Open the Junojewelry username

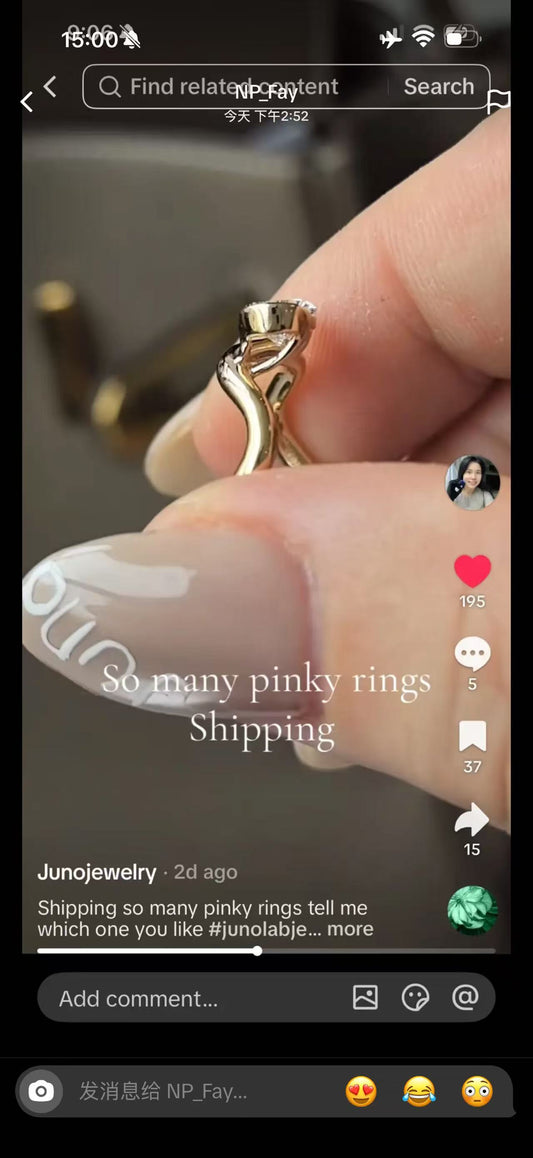point(97,872)
